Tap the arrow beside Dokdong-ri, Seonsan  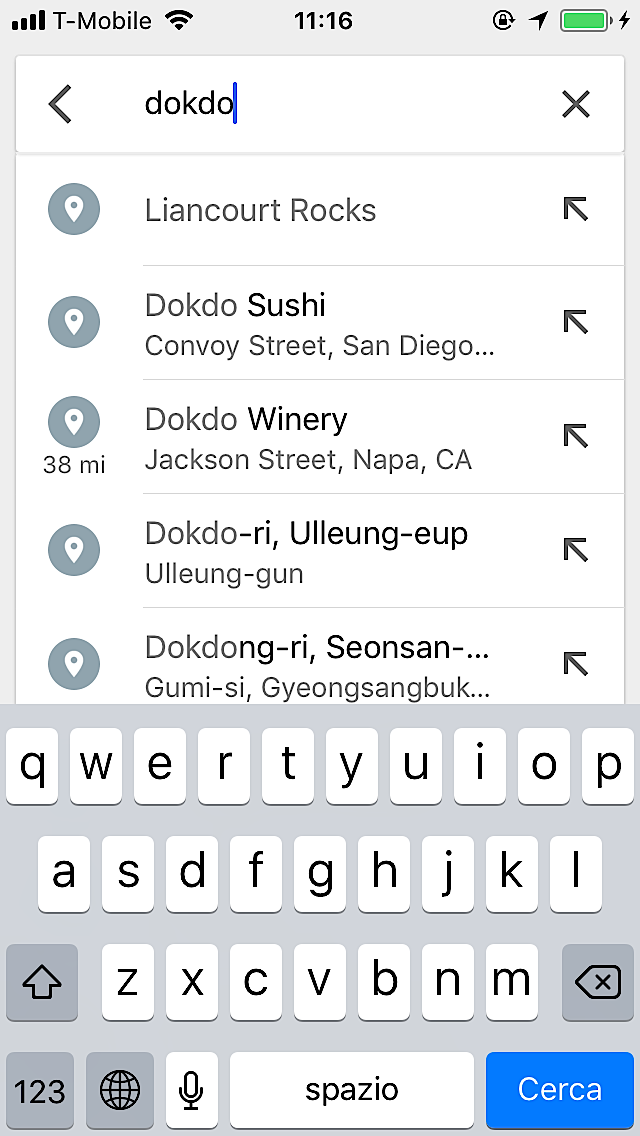575,663
